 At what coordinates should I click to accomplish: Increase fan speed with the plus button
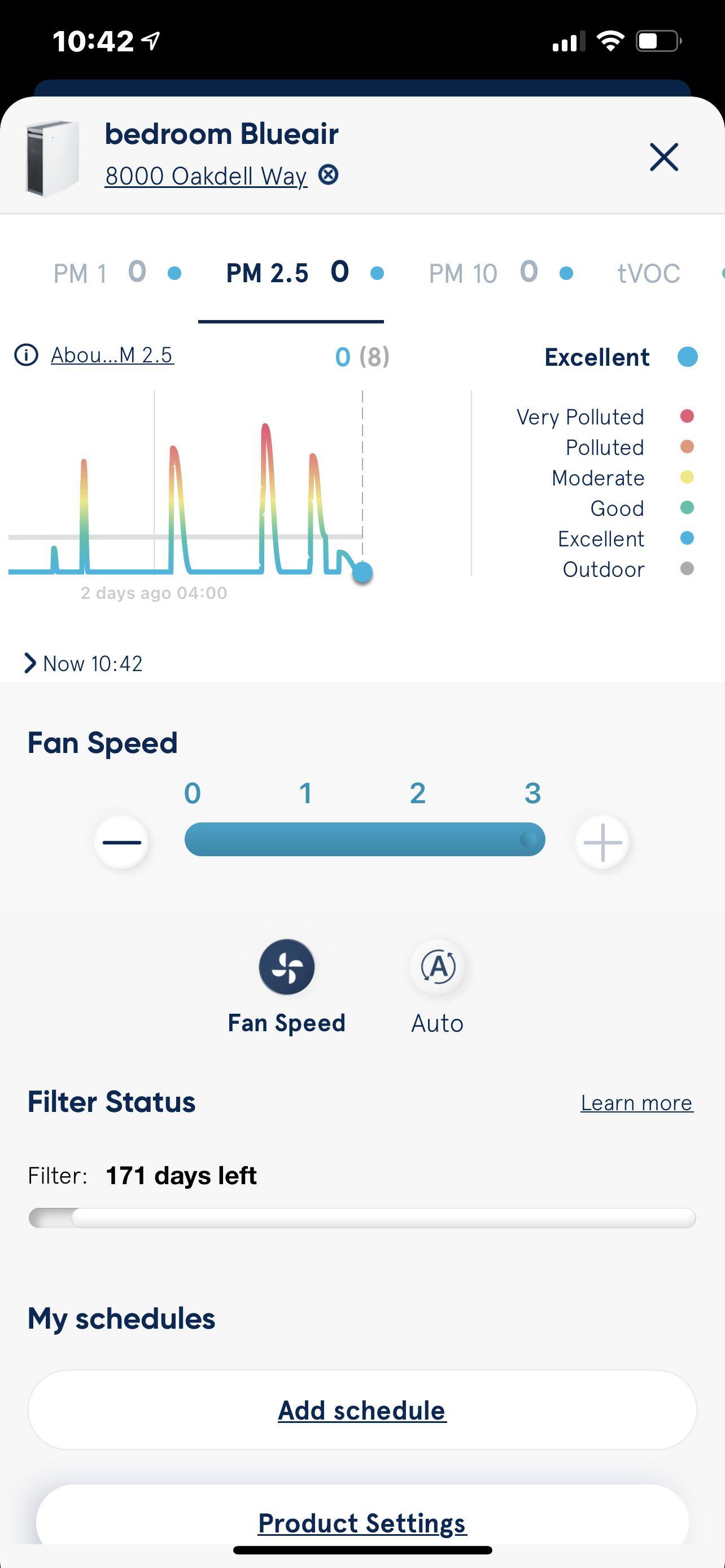click(602, 843)
